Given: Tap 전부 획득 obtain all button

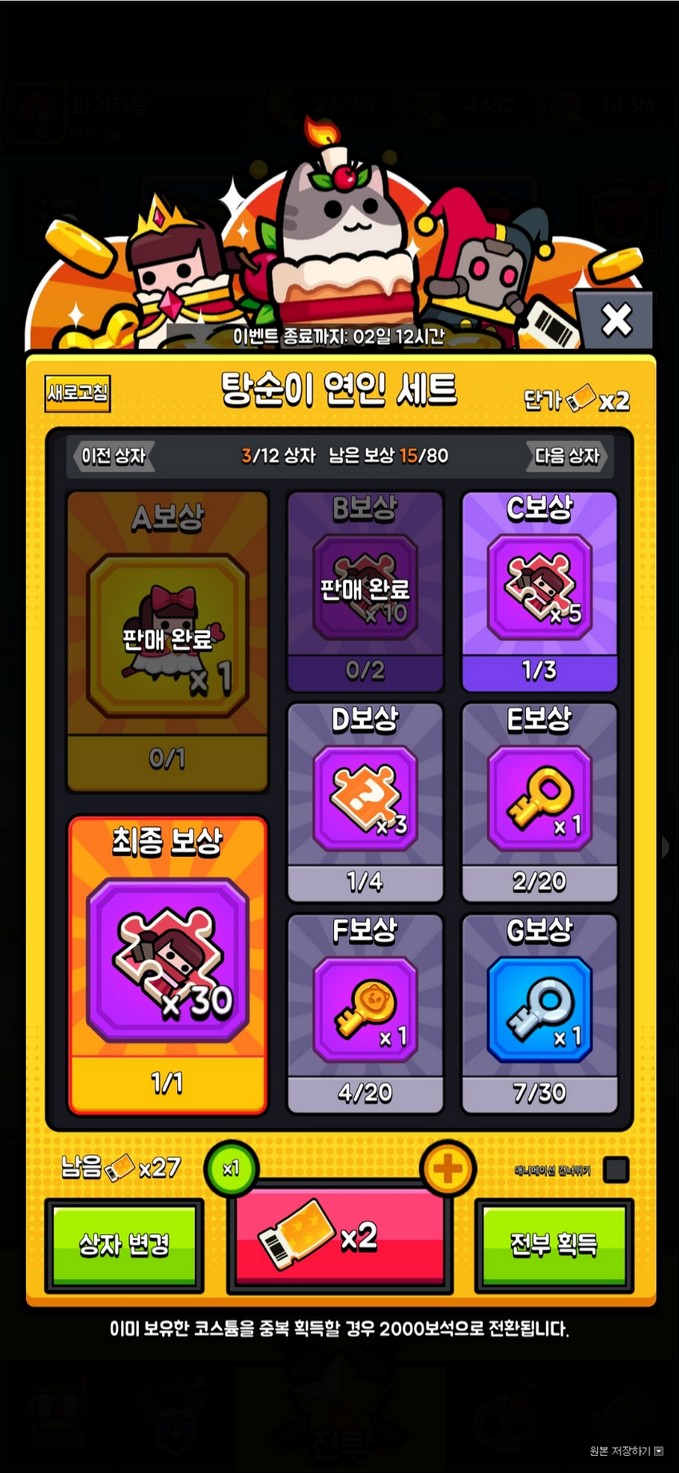Looking at the screenshot, I should [553, 1245].
